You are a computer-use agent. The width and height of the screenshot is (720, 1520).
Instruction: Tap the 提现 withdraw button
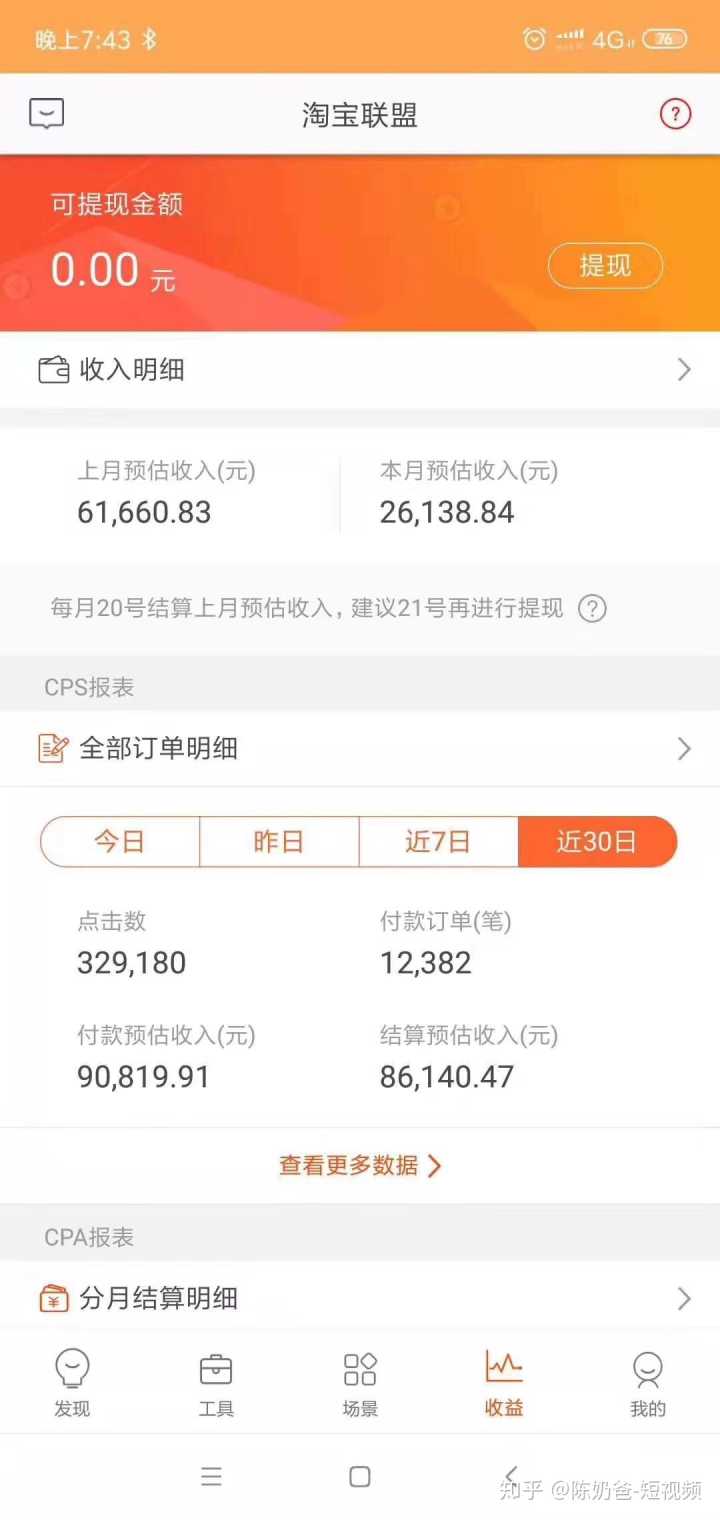pos(605,266)
